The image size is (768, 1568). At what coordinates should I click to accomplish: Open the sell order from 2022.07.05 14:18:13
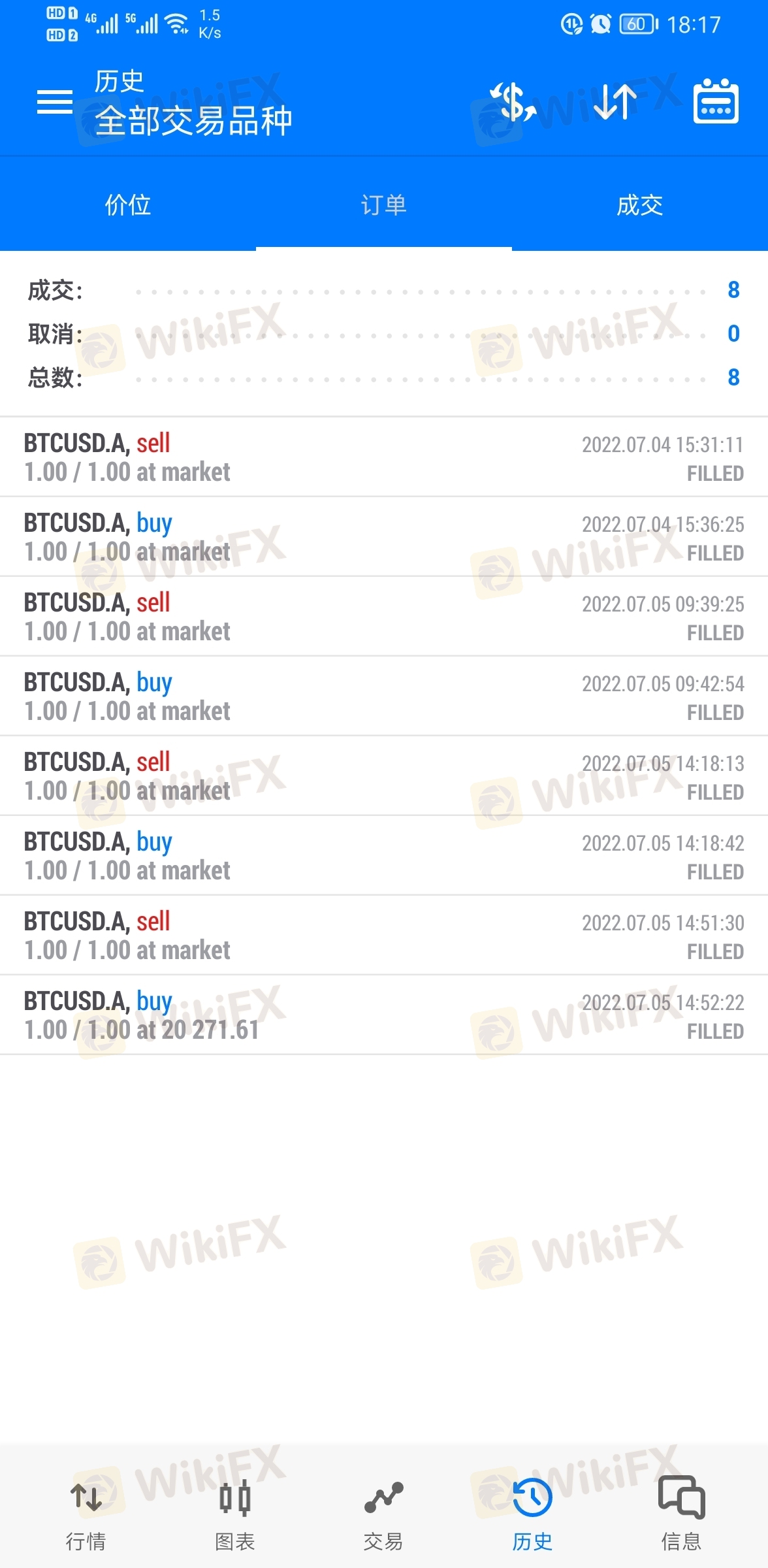384,776
